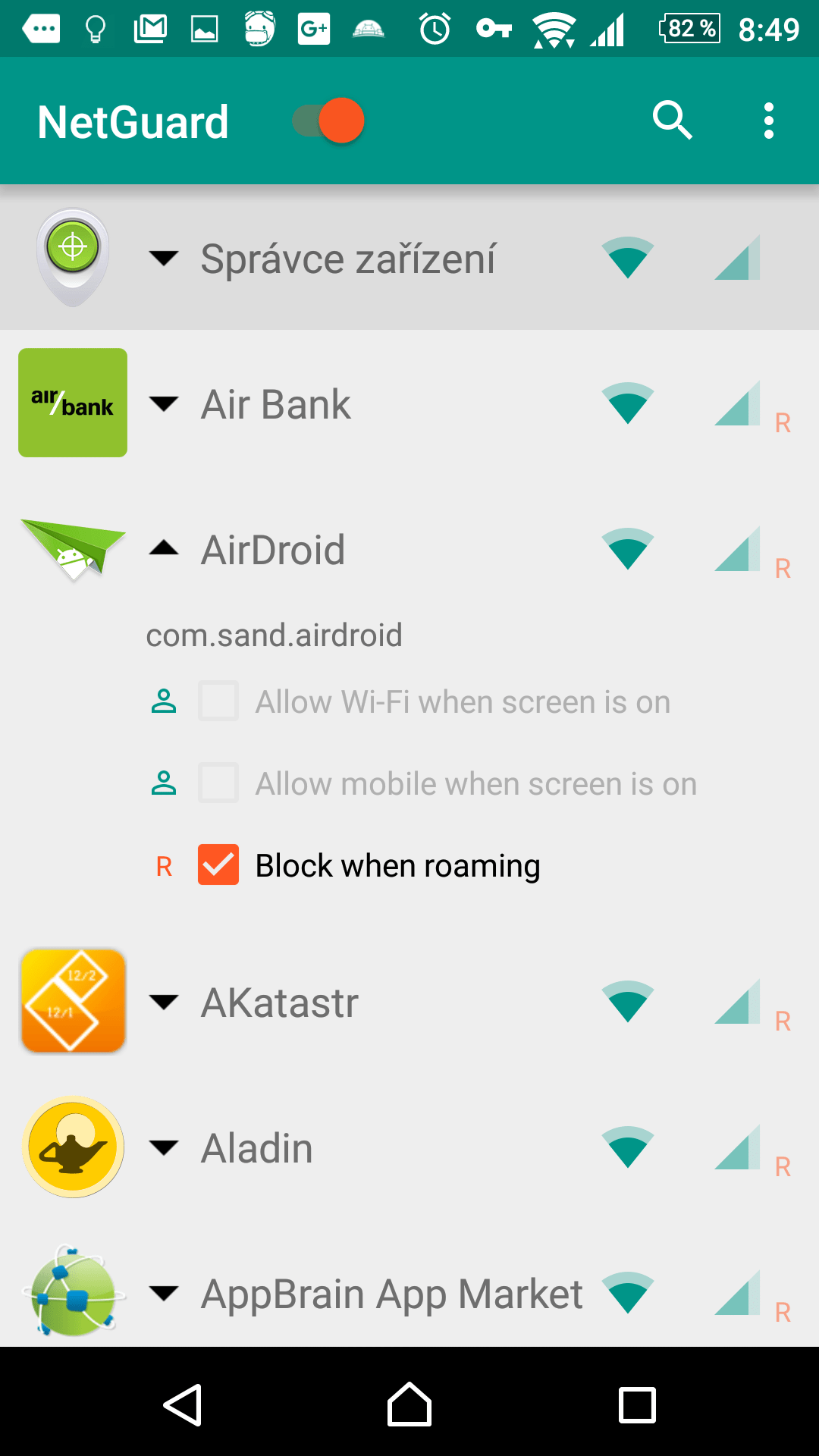Toggle Wi-Fi access for Správce zařízení
This screenshot has height=1456, width=819.
click(628, 258)
